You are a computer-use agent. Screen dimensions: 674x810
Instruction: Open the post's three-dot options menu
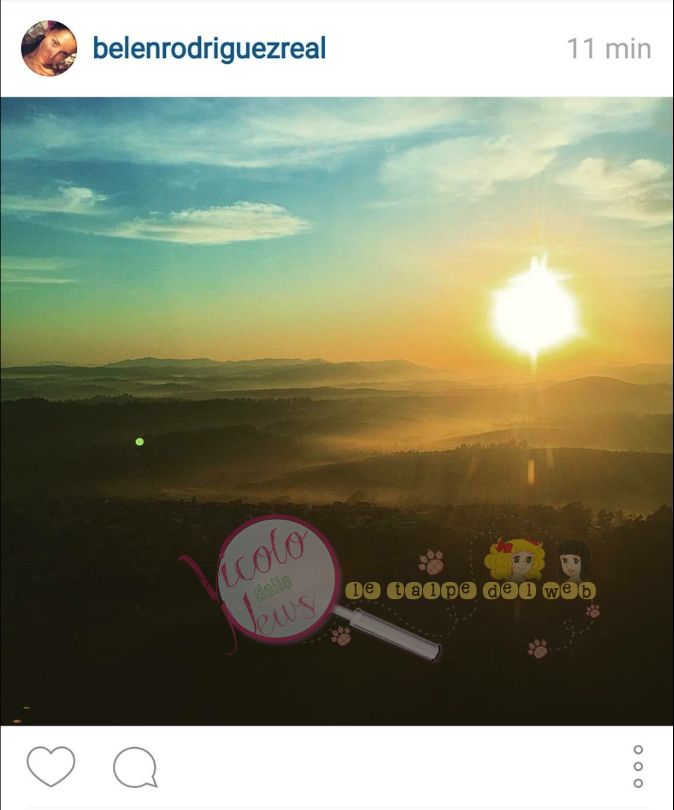[x=638, y=767]
